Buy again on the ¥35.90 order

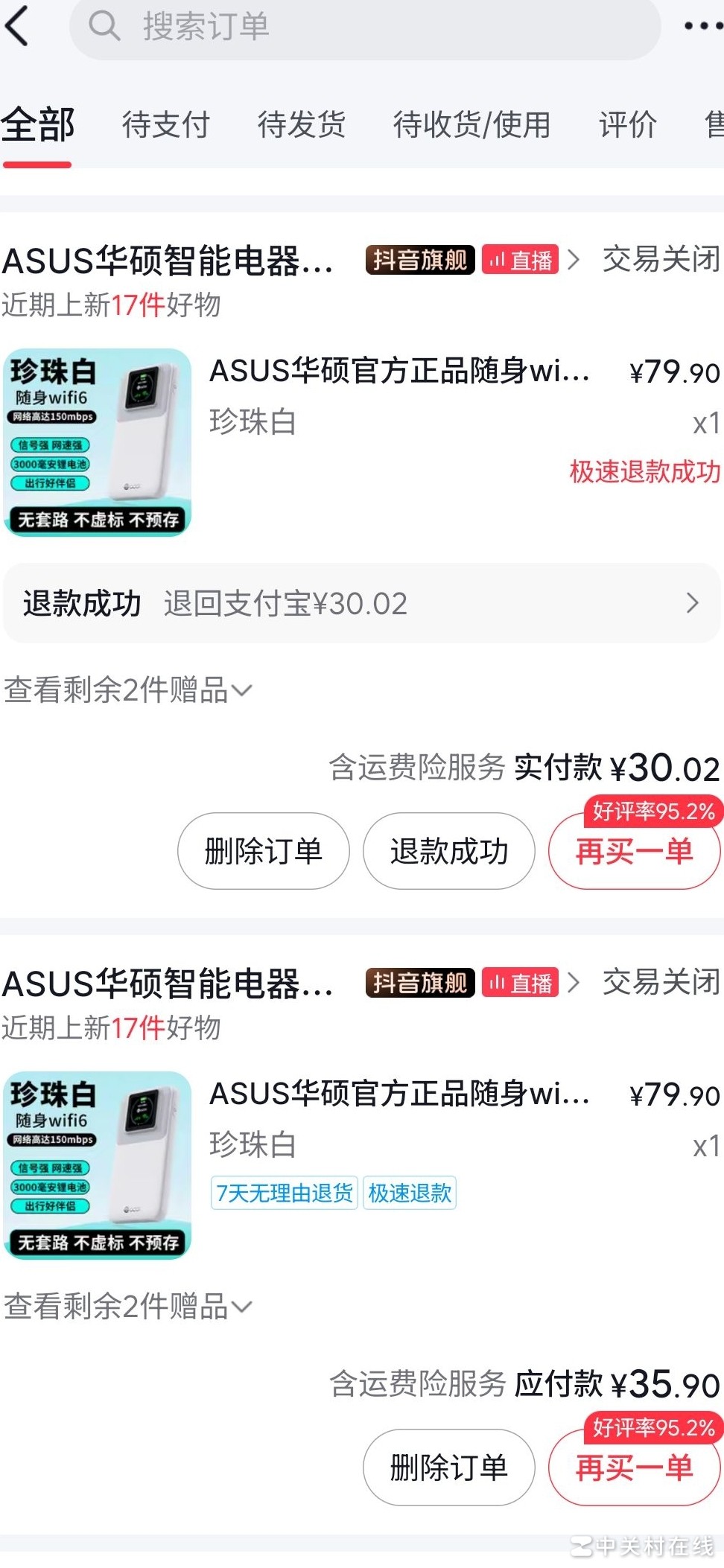[634, 1467]
